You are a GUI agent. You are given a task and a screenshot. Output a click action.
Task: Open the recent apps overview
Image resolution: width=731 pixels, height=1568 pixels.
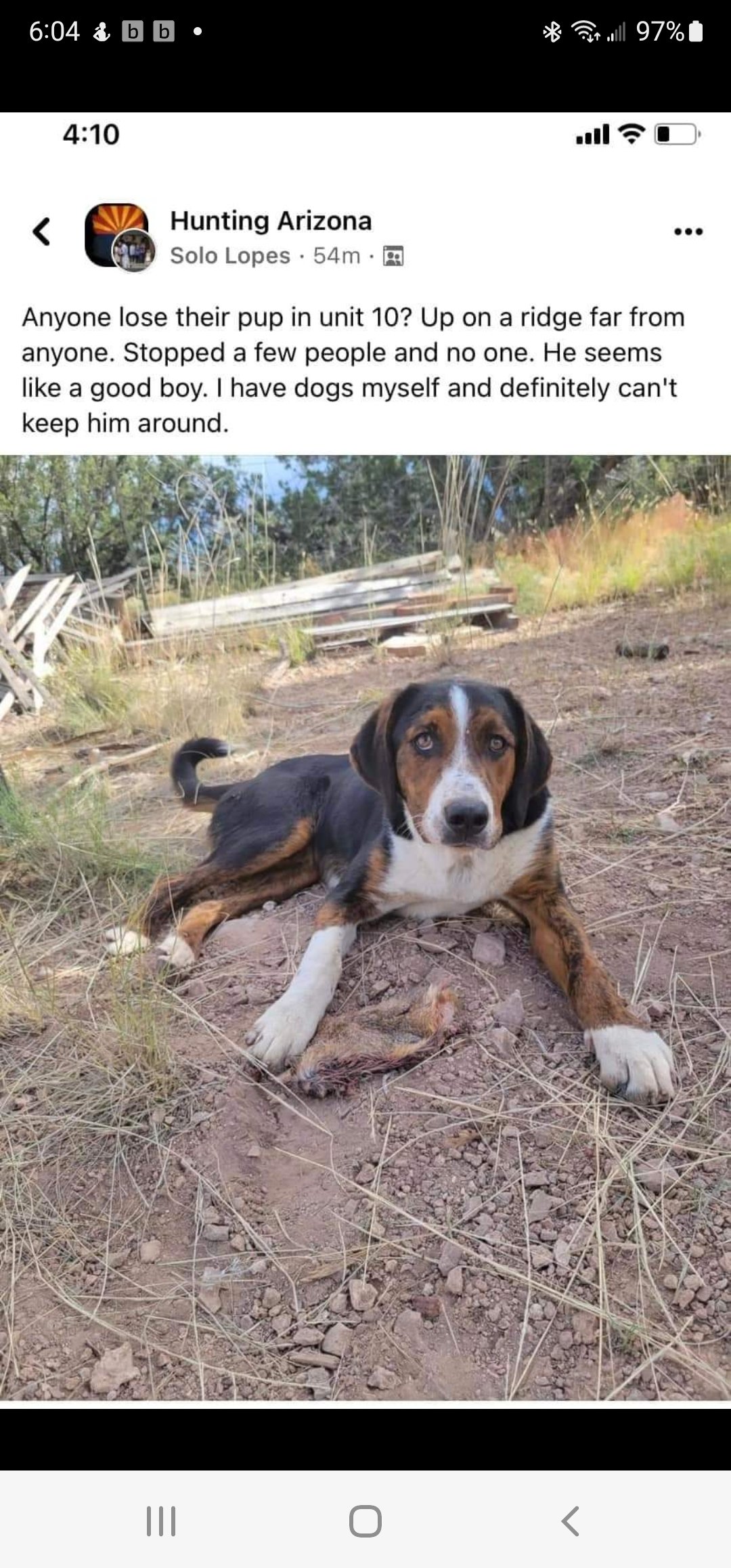161,1521
